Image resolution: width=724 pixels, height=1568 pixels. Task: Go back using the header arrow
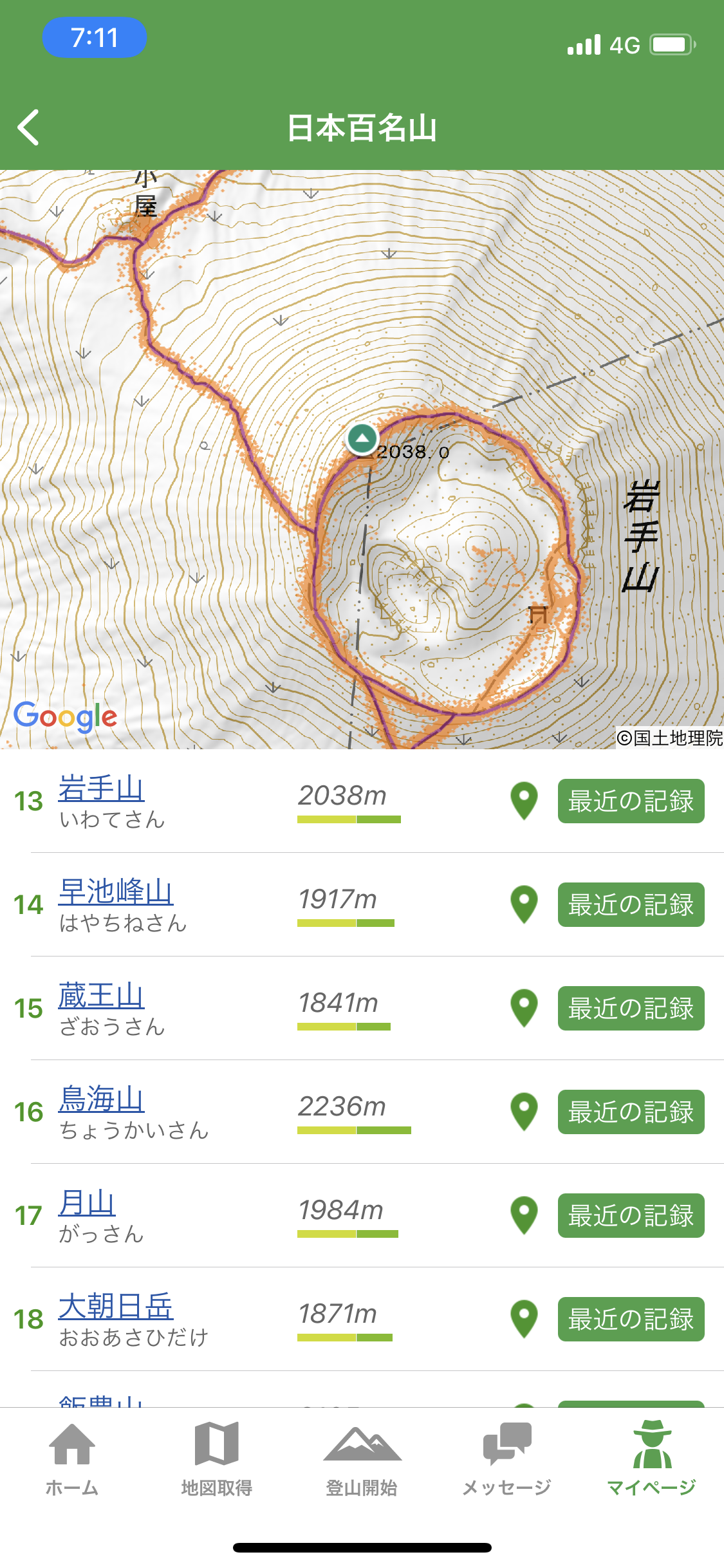(29, 127)
